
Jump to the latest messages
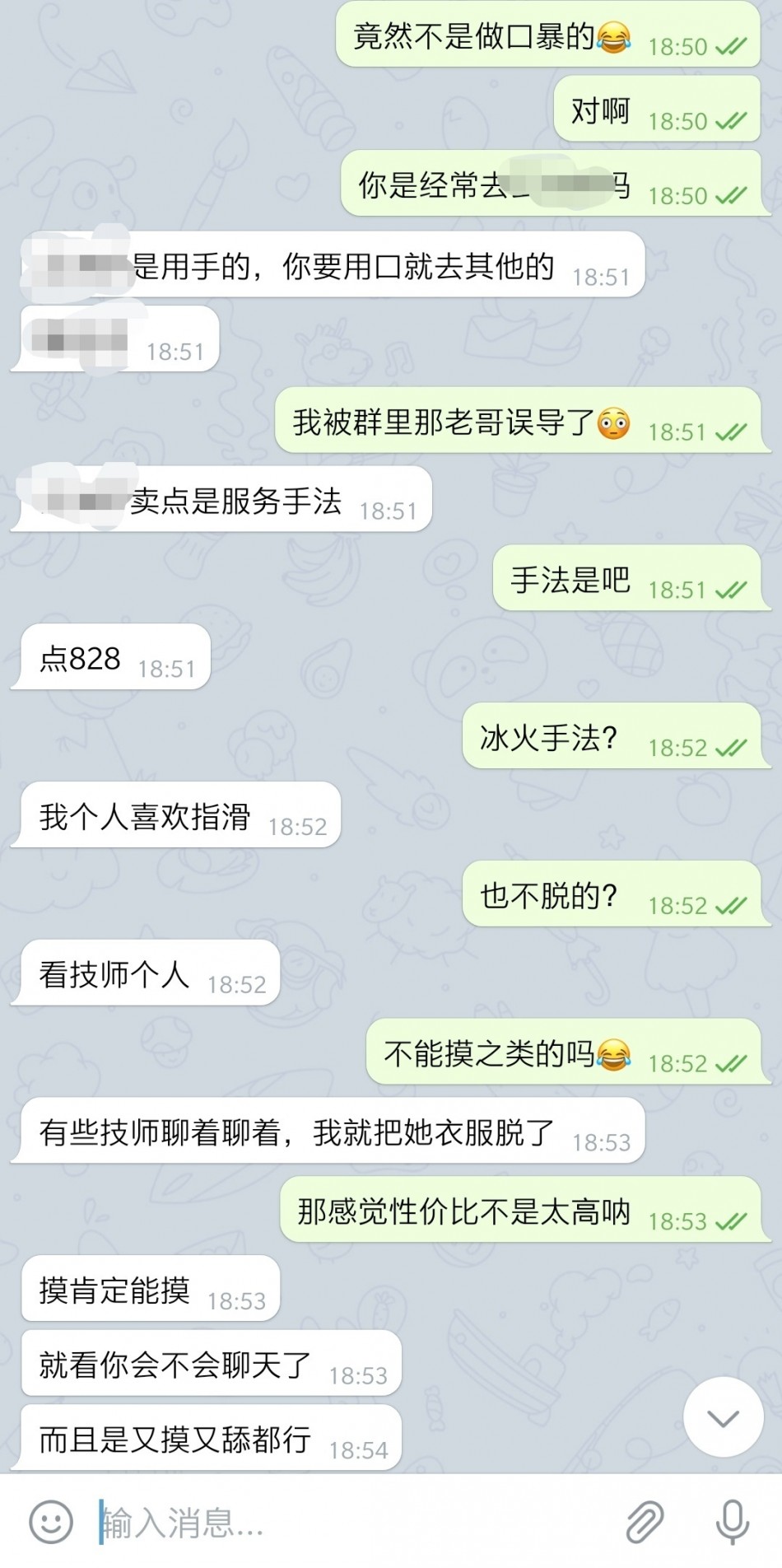(724, 1417)
